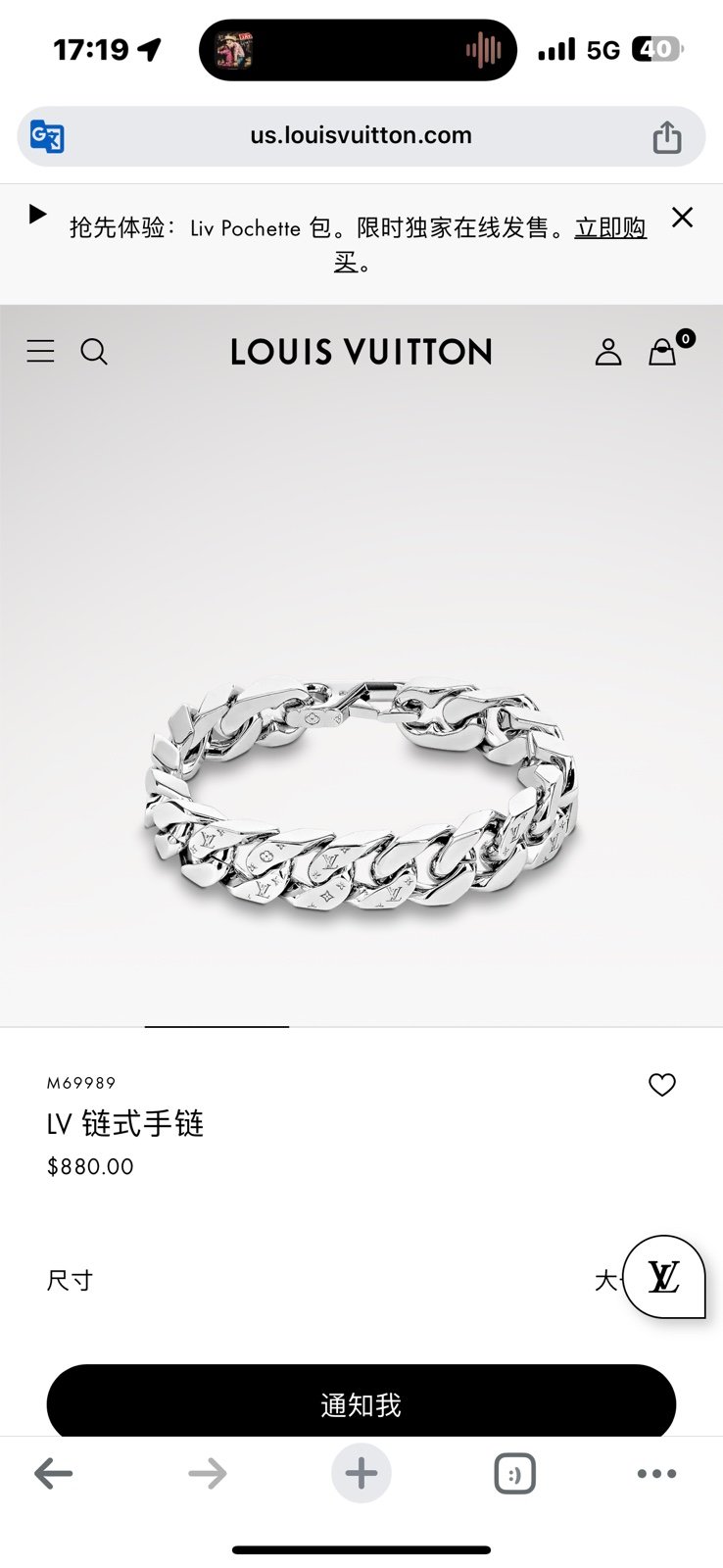Open a new browser tab

[361, 1473]
